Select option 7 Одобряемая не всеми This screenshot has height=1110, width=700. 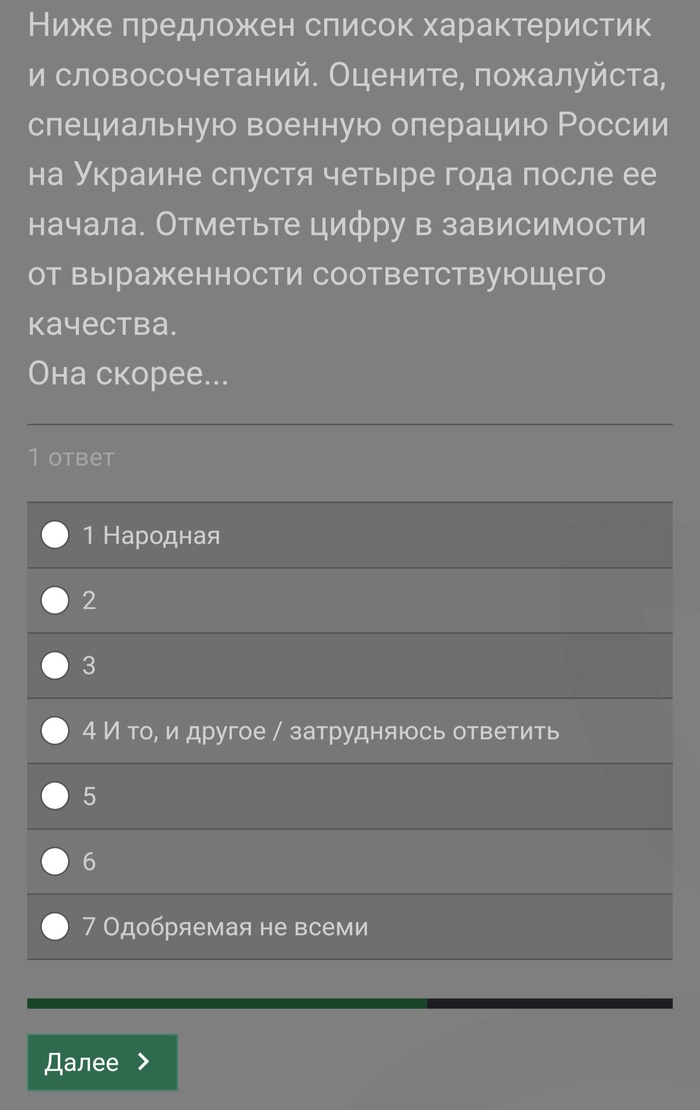point(55,927)
